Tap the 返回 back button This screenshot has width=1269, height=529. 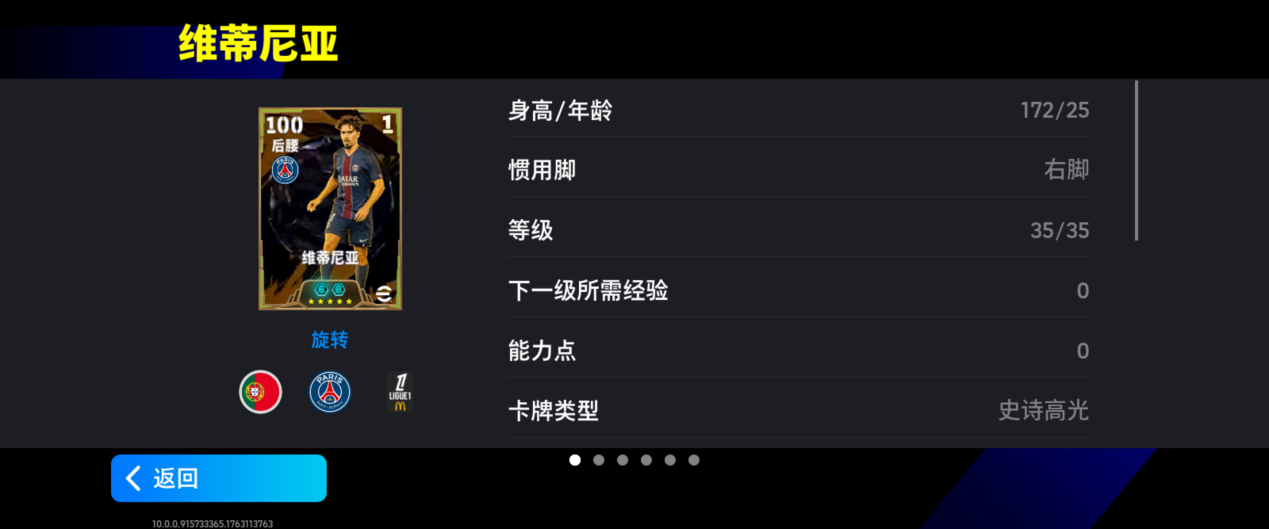click(x=218, y=478)
